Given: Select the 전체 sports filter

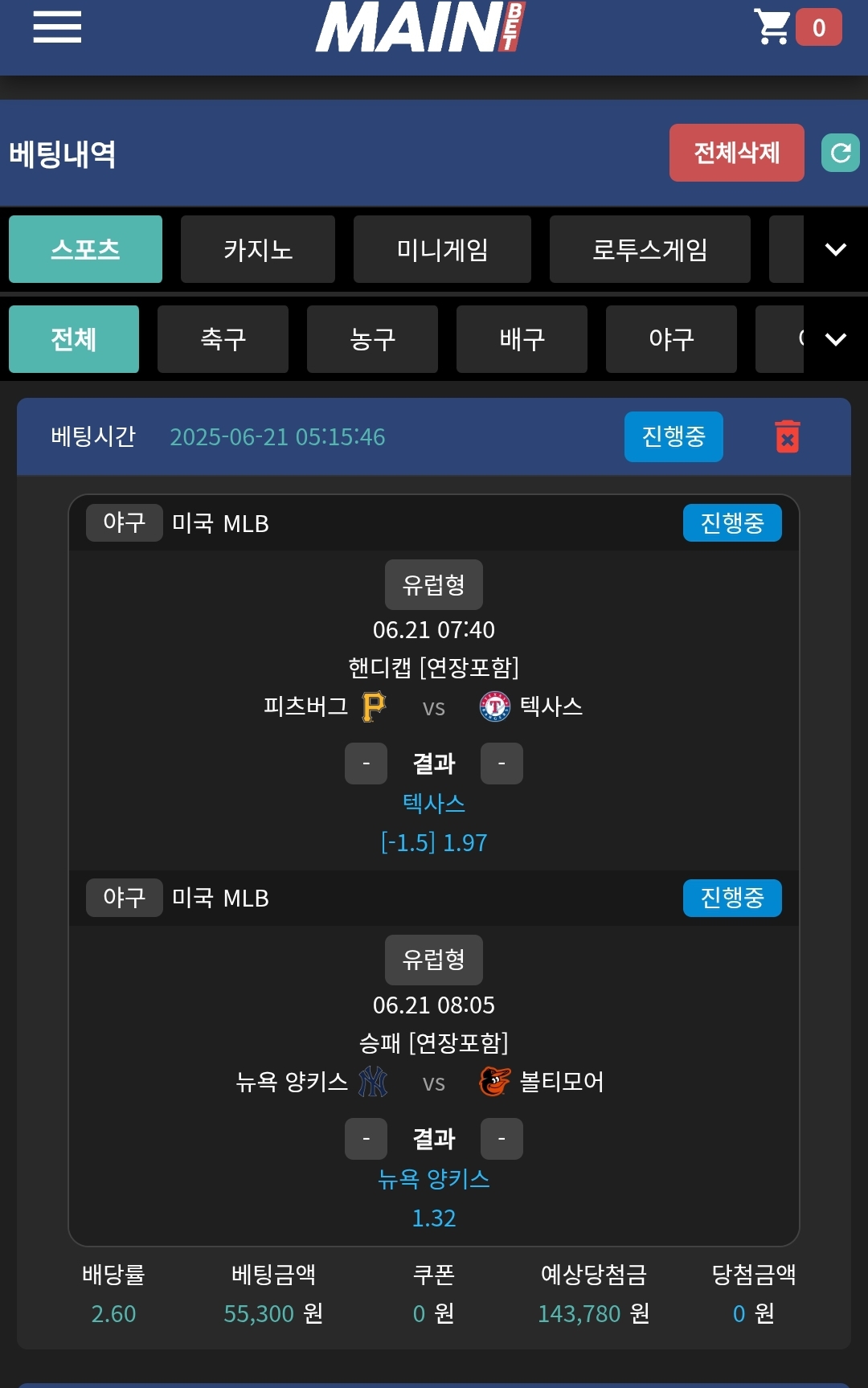Looking at the screenshot, I should tap(74, 339).
